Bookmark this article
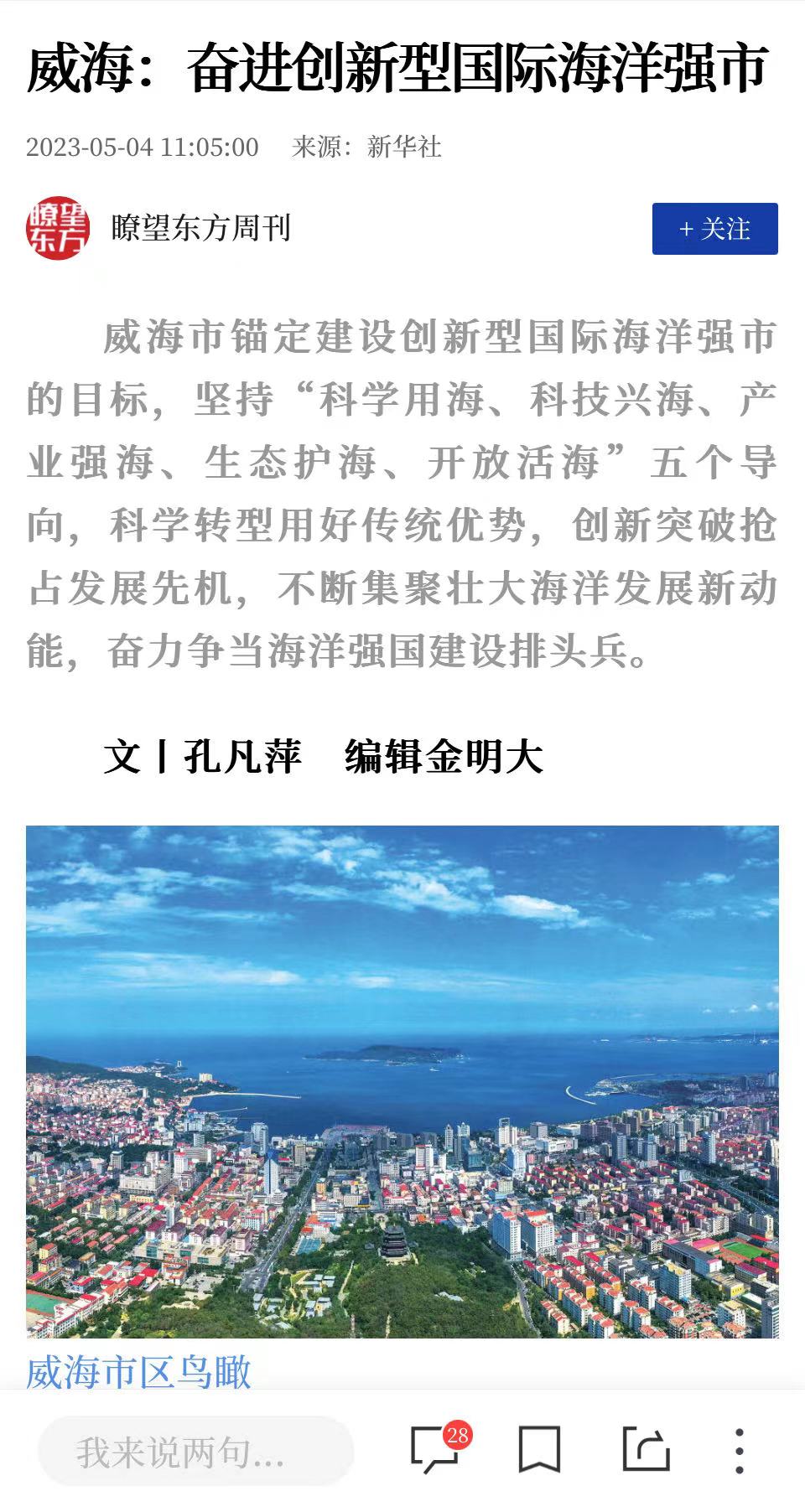 click(538, 1450)
